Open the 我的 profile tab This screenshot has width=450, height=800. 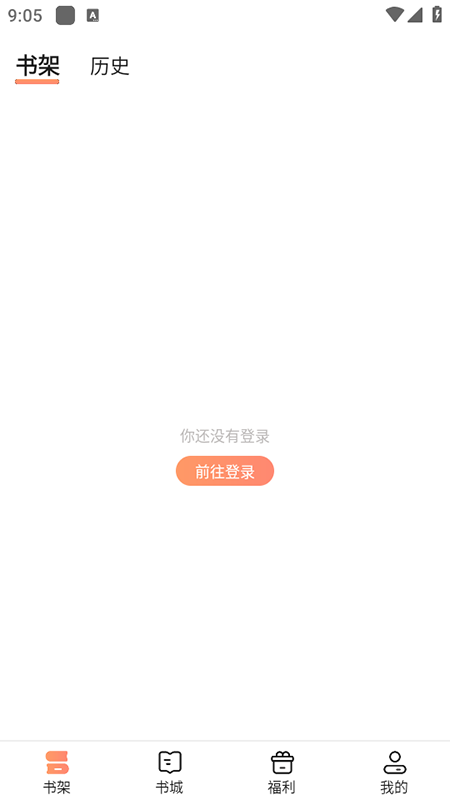(394, 772)
